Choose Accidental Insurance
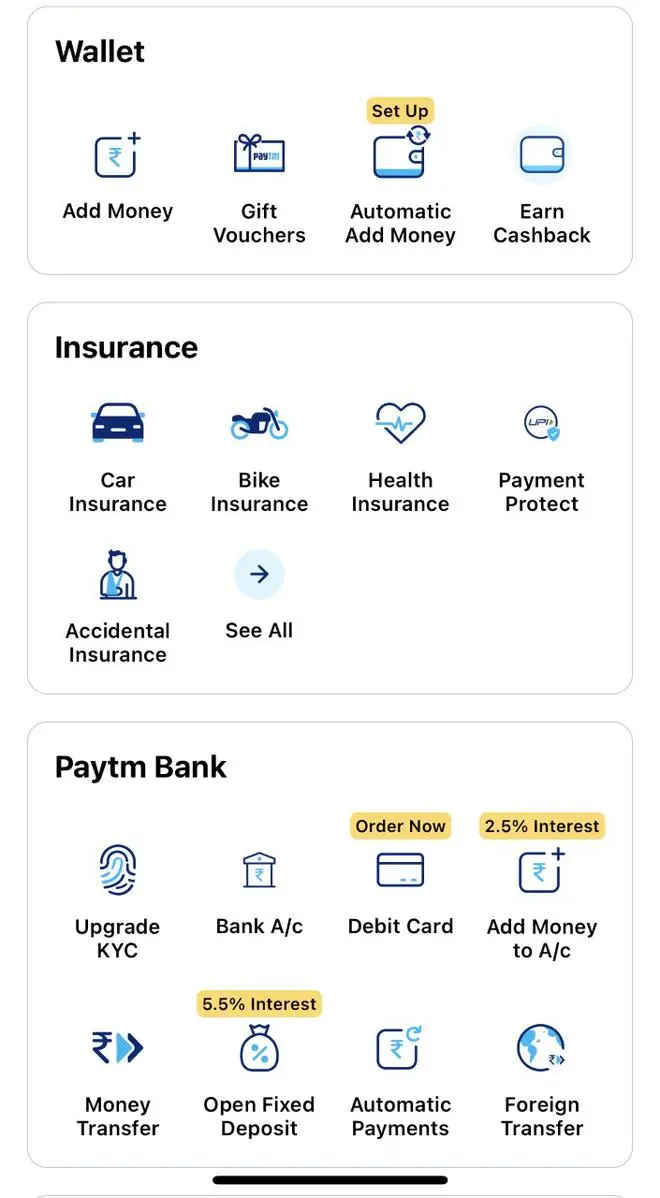The height and width of the screenshot is (1198, 660). coord(118,607)
